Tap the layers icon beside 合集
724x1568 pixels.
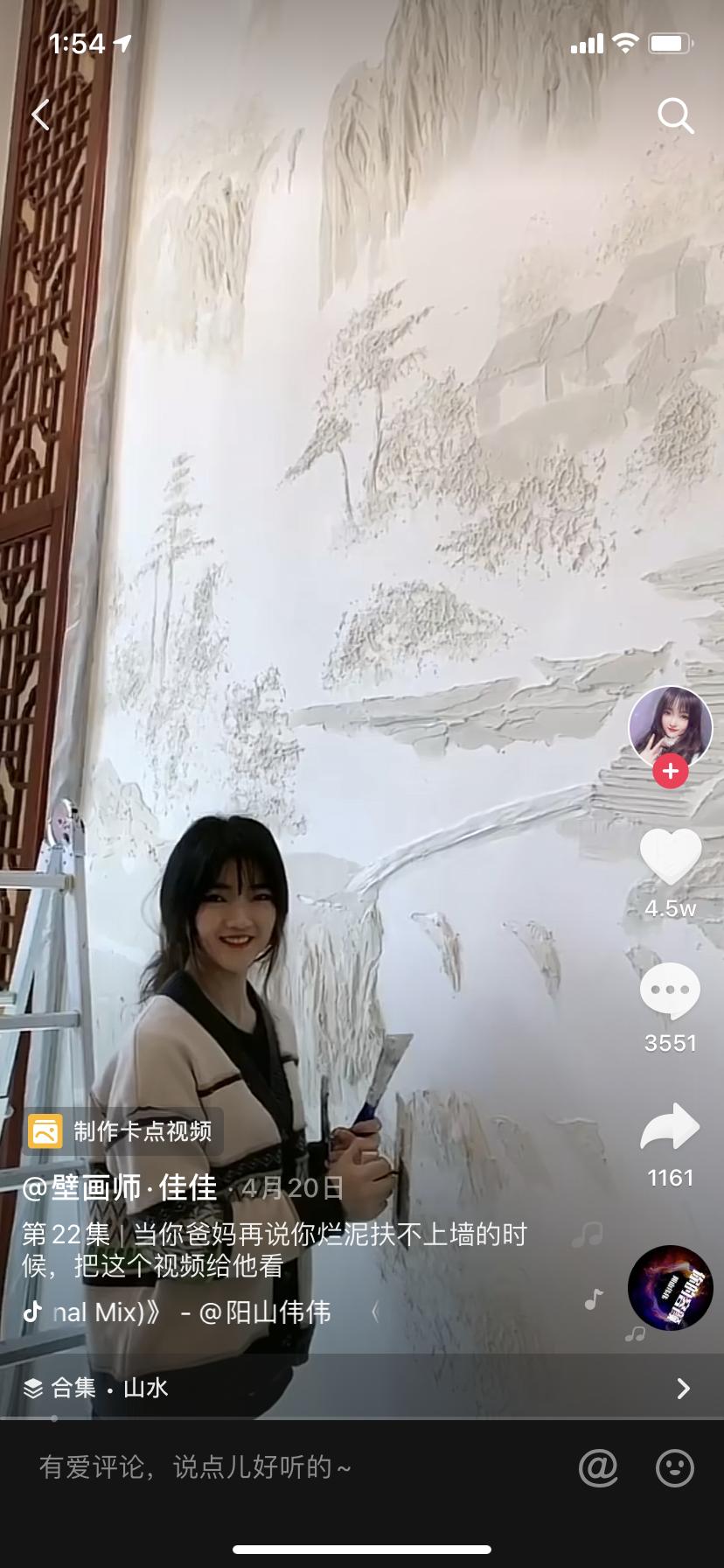[33, 1389]
